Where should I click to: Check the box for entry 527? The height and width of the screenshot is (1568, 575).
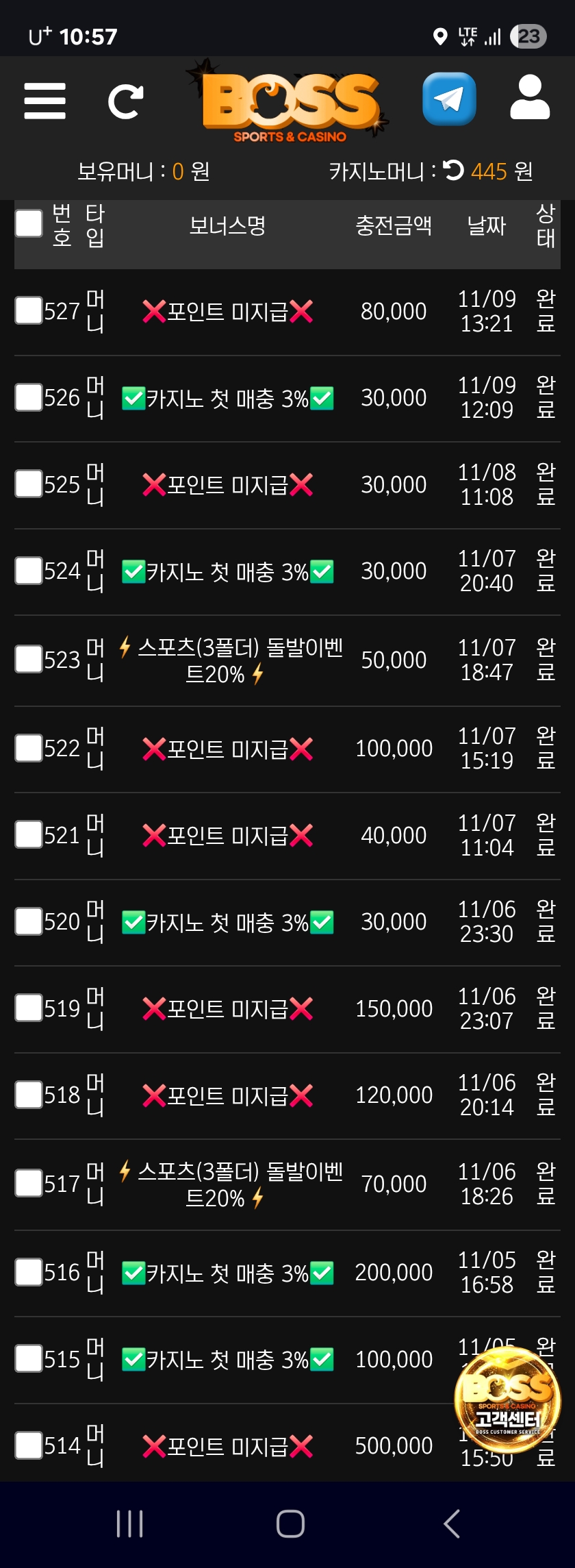point(29,310)
